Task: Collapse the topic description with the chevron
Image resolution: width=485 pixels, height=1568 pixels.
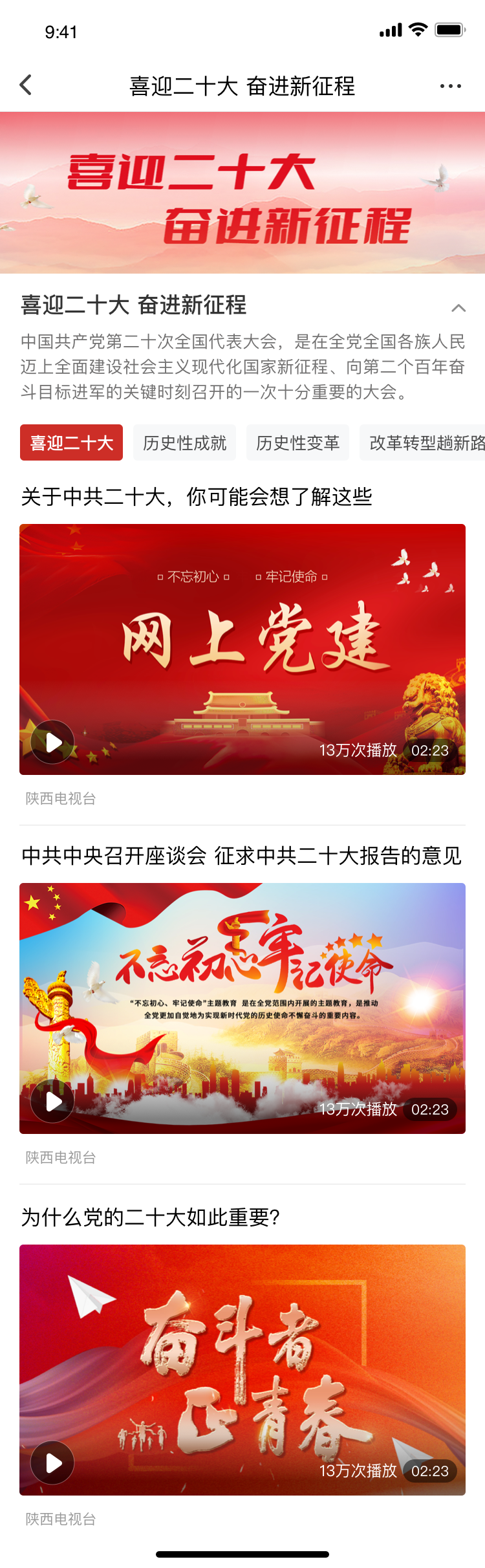Action: tap(458, 308)
